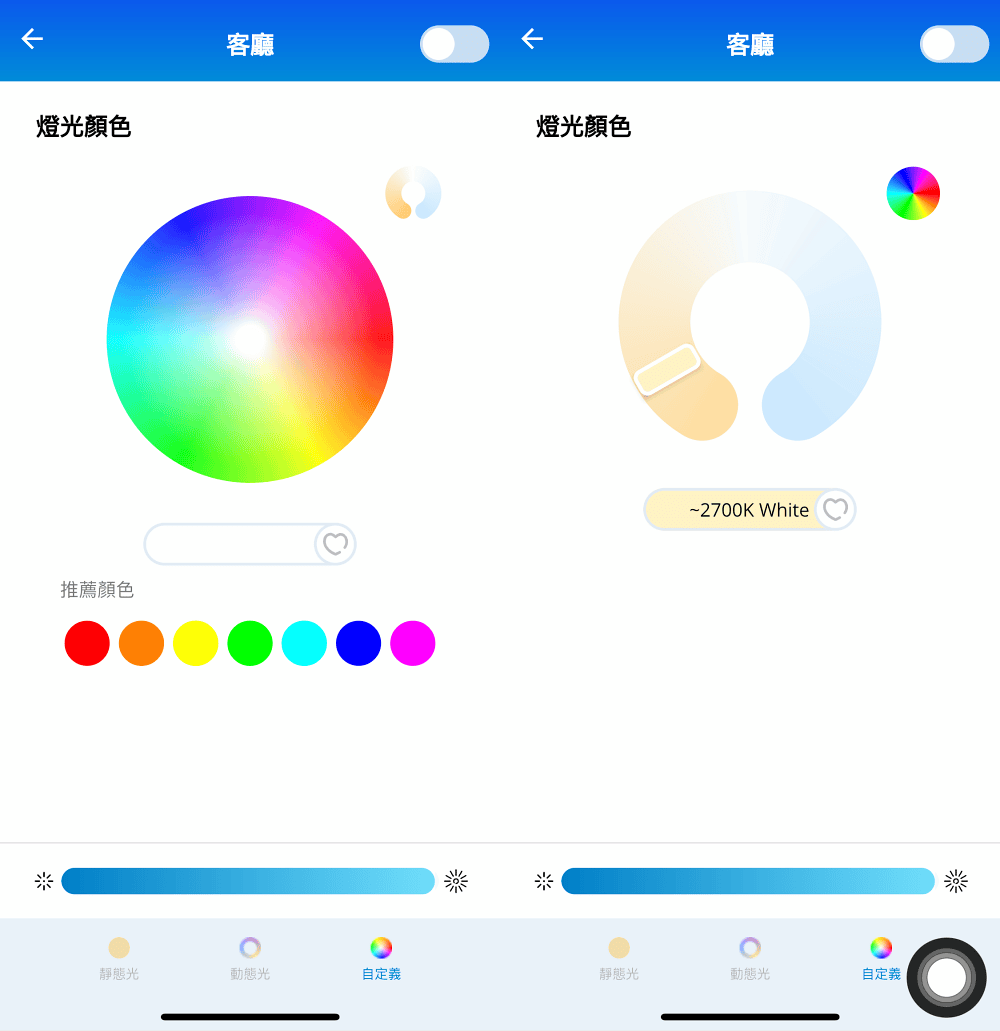Toggle 客廳 light on the 2700K White screen
Image resolution: width=1000 pixels, height=1031 pixels.
[x=954, y=44]
